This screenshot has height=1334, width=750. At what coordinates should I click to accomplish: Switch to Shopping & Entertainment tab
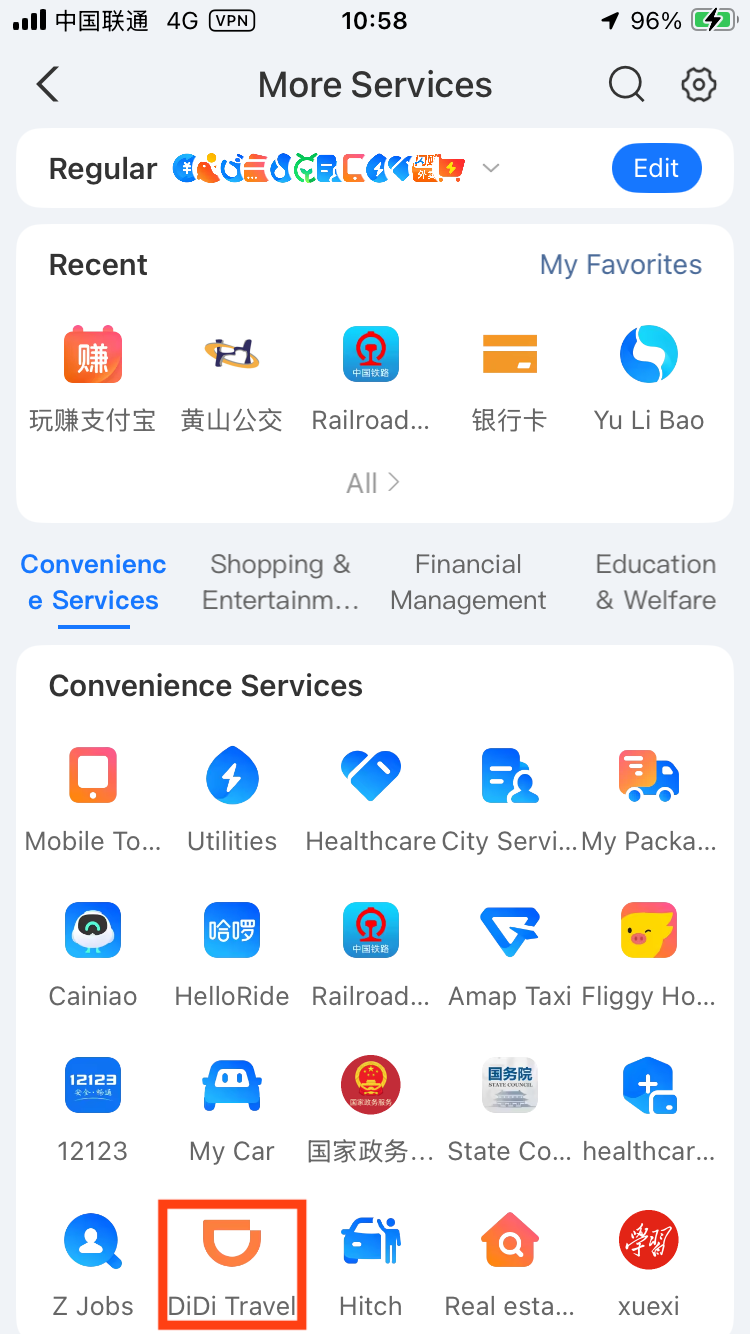tap(280, 582)
